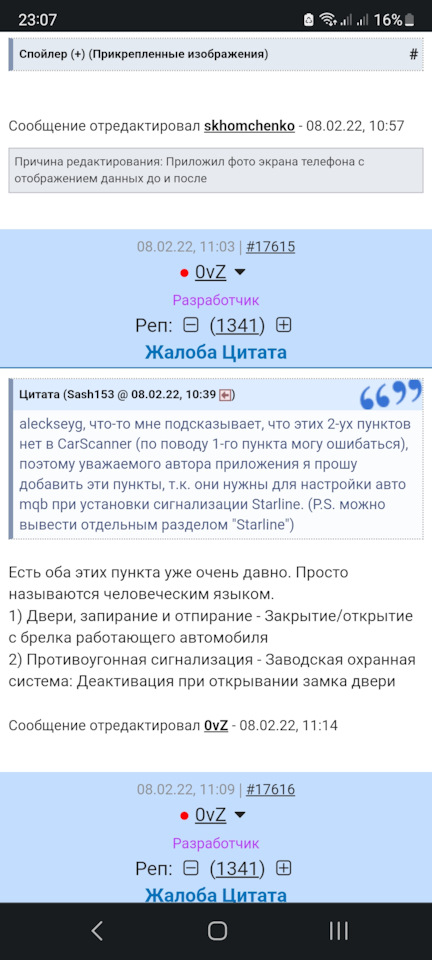View reputation 1341 history in post #17615
Image resolution: width=432 pixels, height=960 pixels.
pyautogui.click(x=237, y=325)
